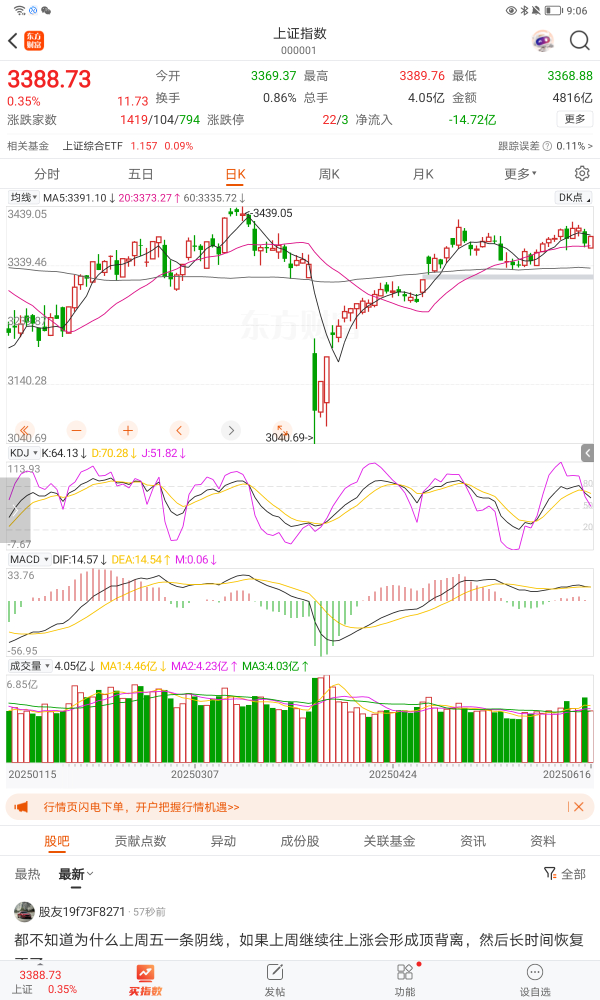
Task: Select the 月K chart tab
Action: pyautogui.click(x=423, y=174)
